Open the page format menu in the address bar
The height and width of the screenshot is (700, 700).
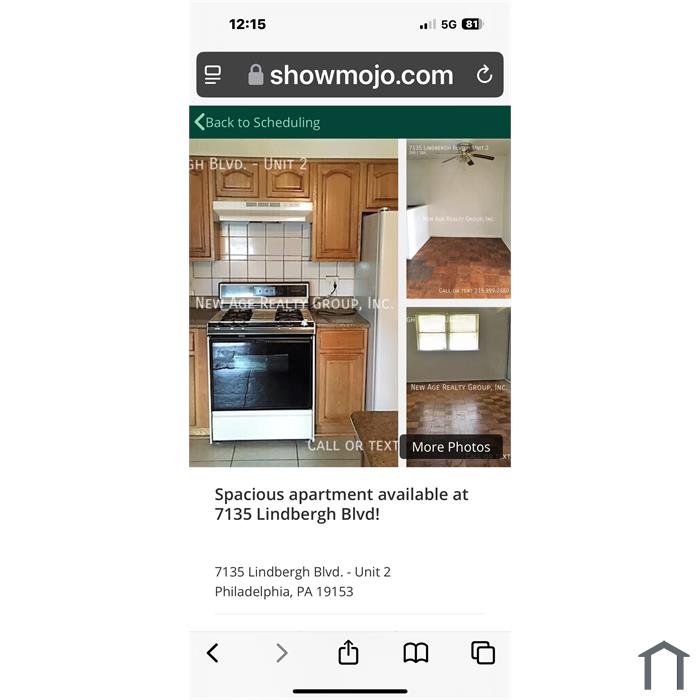213,75
